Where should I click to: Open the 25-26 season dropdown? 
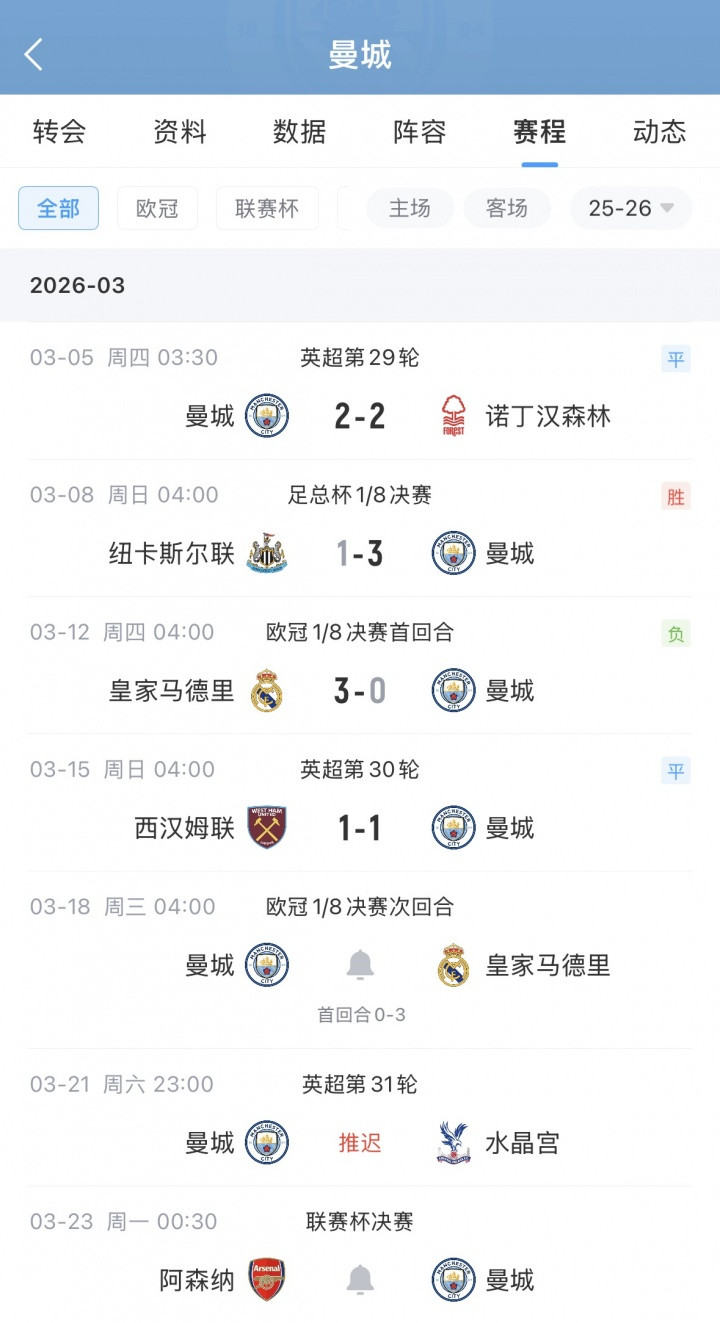point(631,208)
